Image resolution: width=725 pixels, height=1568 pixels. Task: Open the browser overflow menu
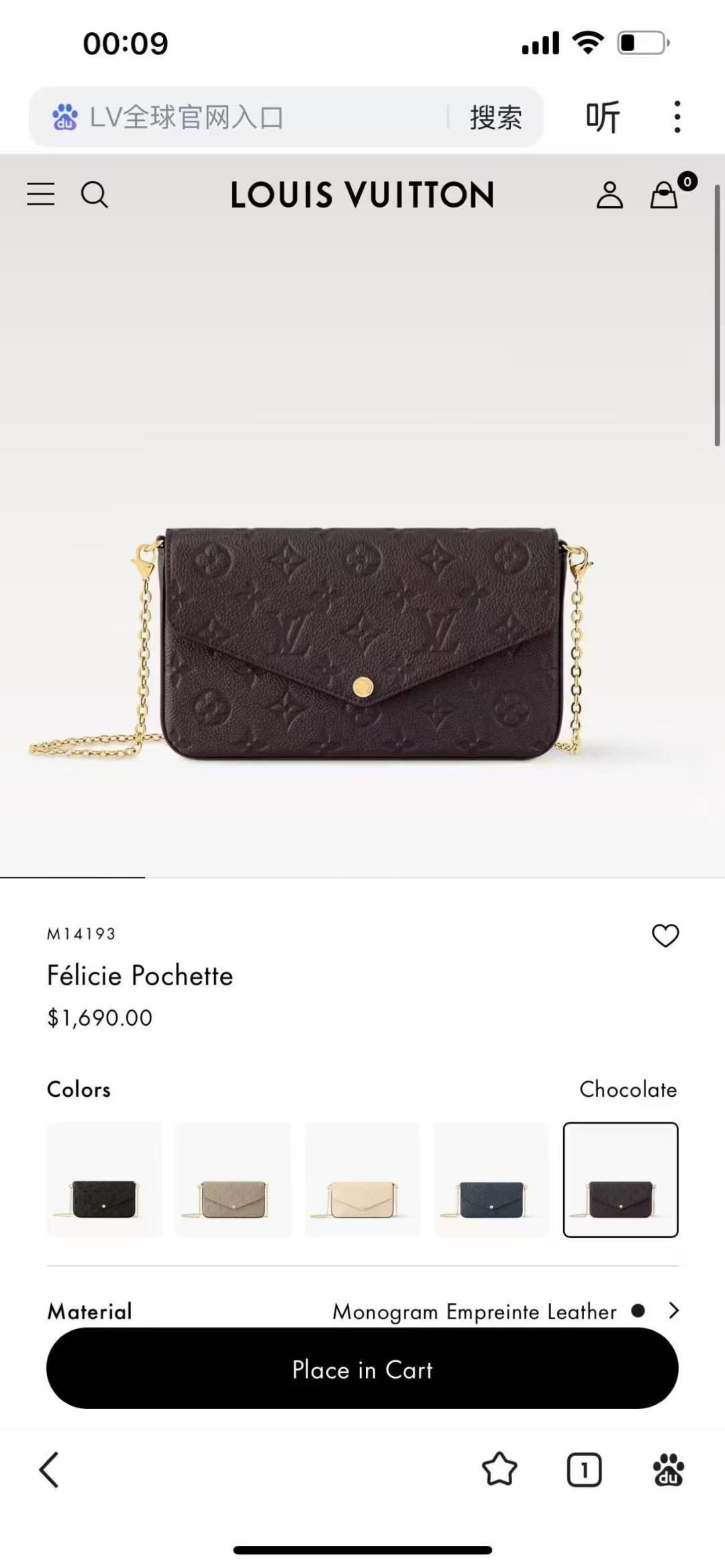[677, 117]
